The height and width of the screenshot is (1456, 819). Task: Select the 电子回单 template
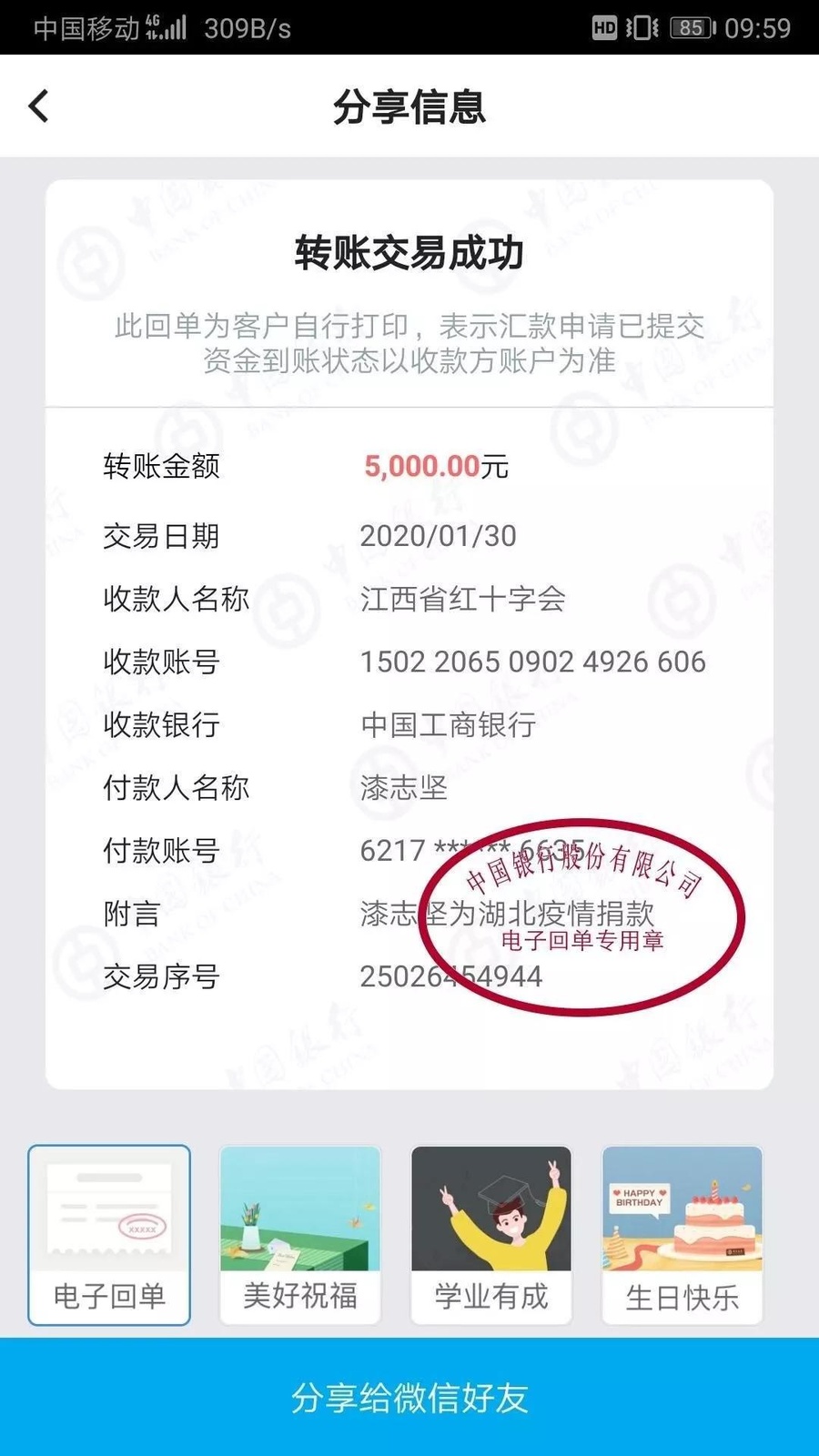[x=109, y=1234]
